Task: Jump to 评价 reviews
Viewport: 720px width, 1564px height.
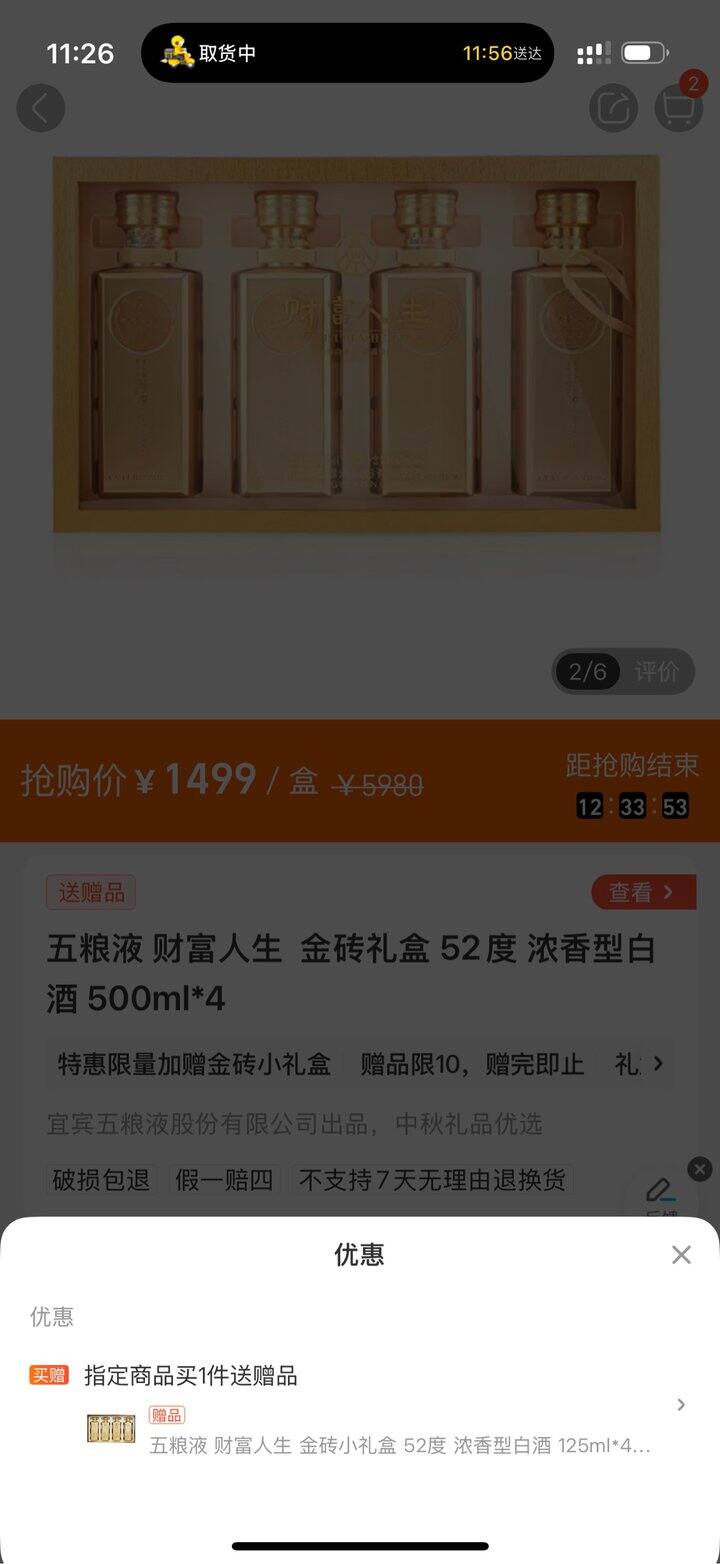Action: pyautogui.click(x=656, y=671)
